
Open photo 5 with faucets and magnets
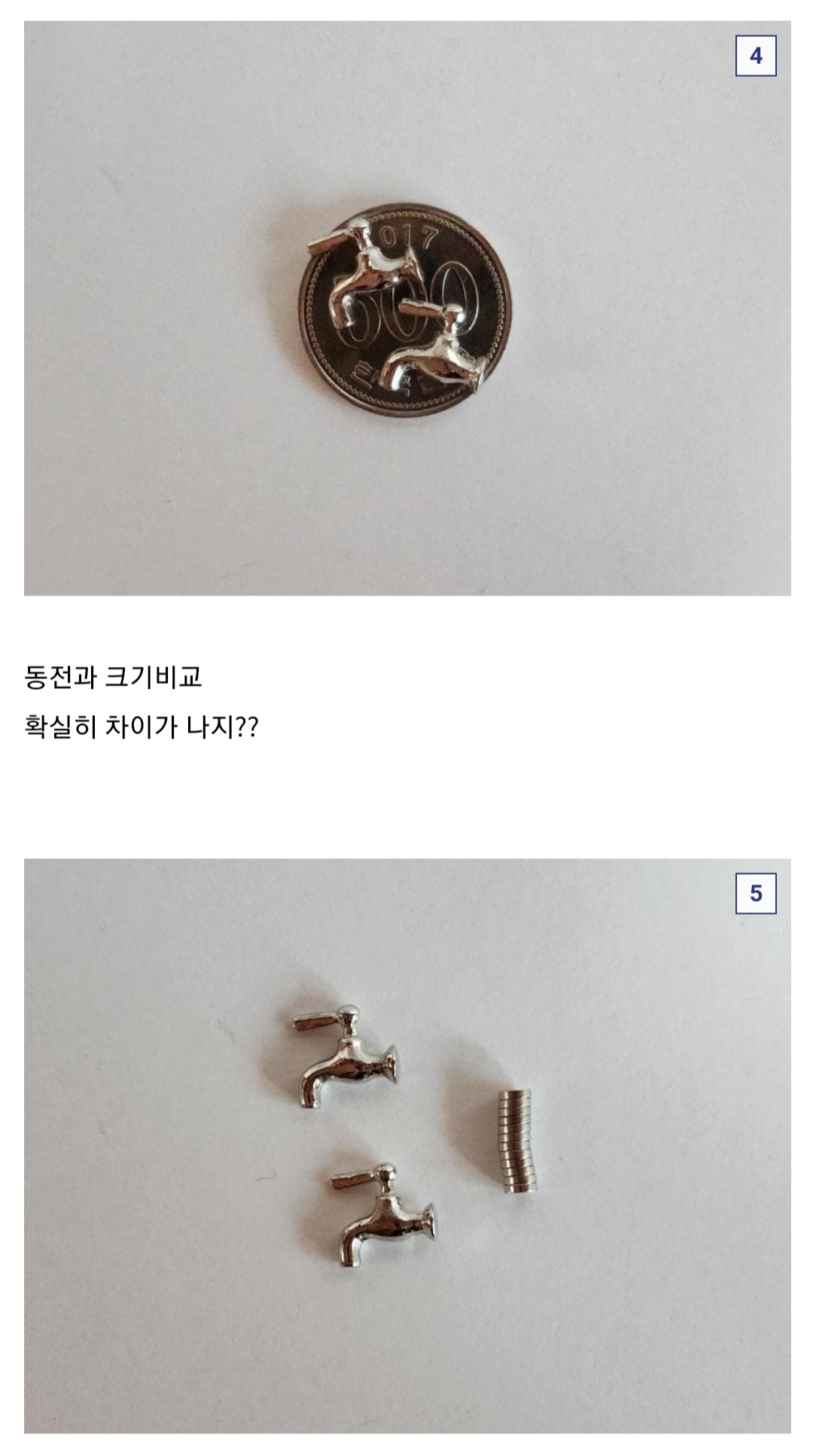[x=407, y=1146]
